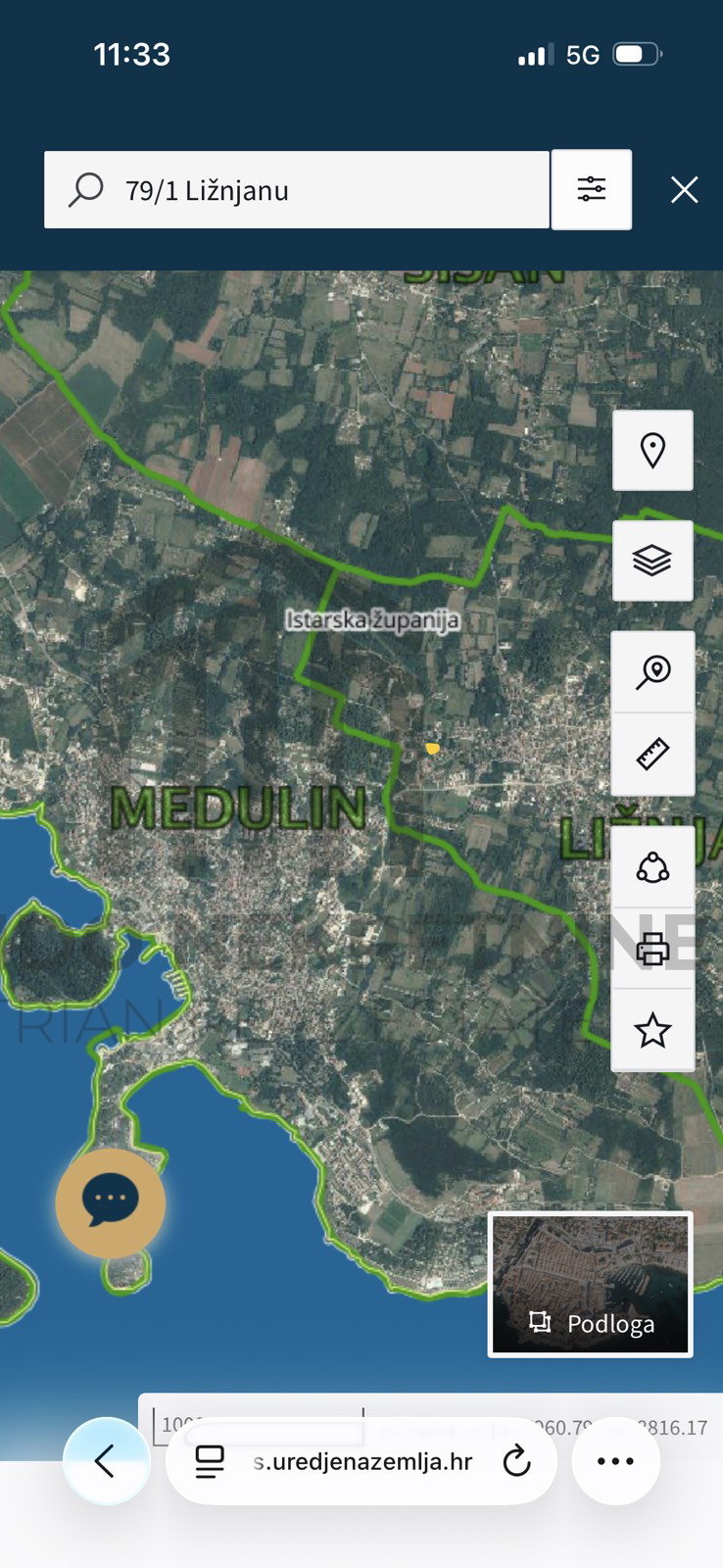Open the search filter settings
The width and height of the screenshot is (723, 1568).
[x=592, y=189]
